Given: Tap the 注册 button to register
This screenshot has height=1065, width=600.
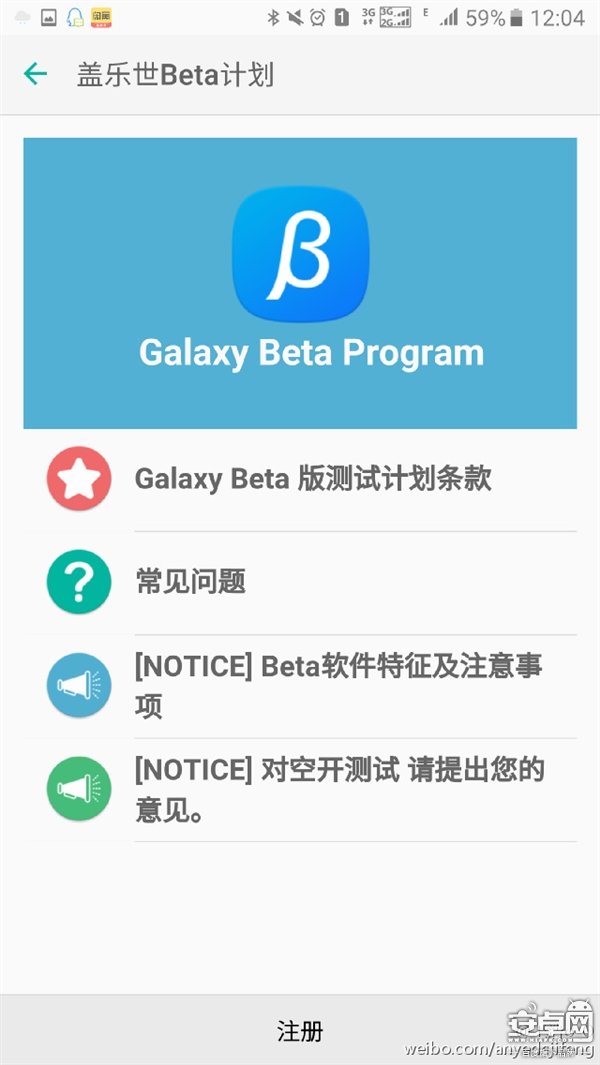Looking at the screenshot, I should [299, 1030].
